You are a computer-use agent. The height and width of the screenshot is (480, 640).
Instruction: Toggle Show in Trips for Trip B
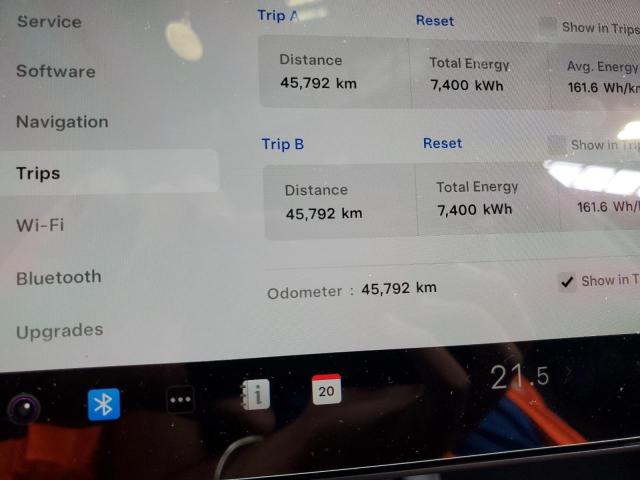click(556, 145)
